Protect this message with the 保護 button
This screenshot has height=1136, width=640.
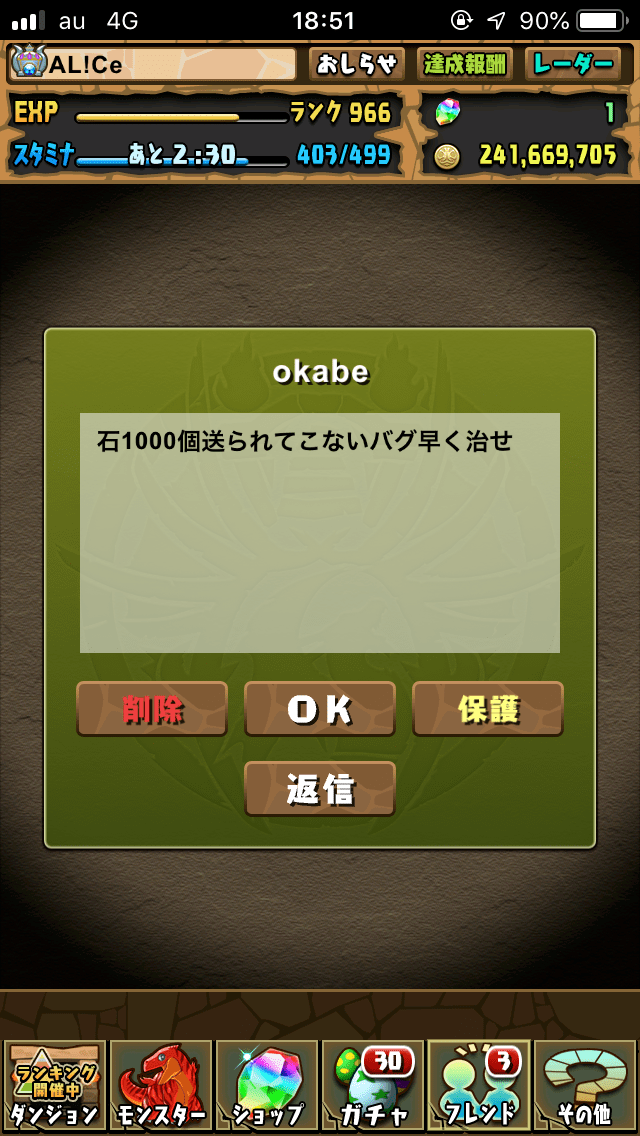(488, 709)
